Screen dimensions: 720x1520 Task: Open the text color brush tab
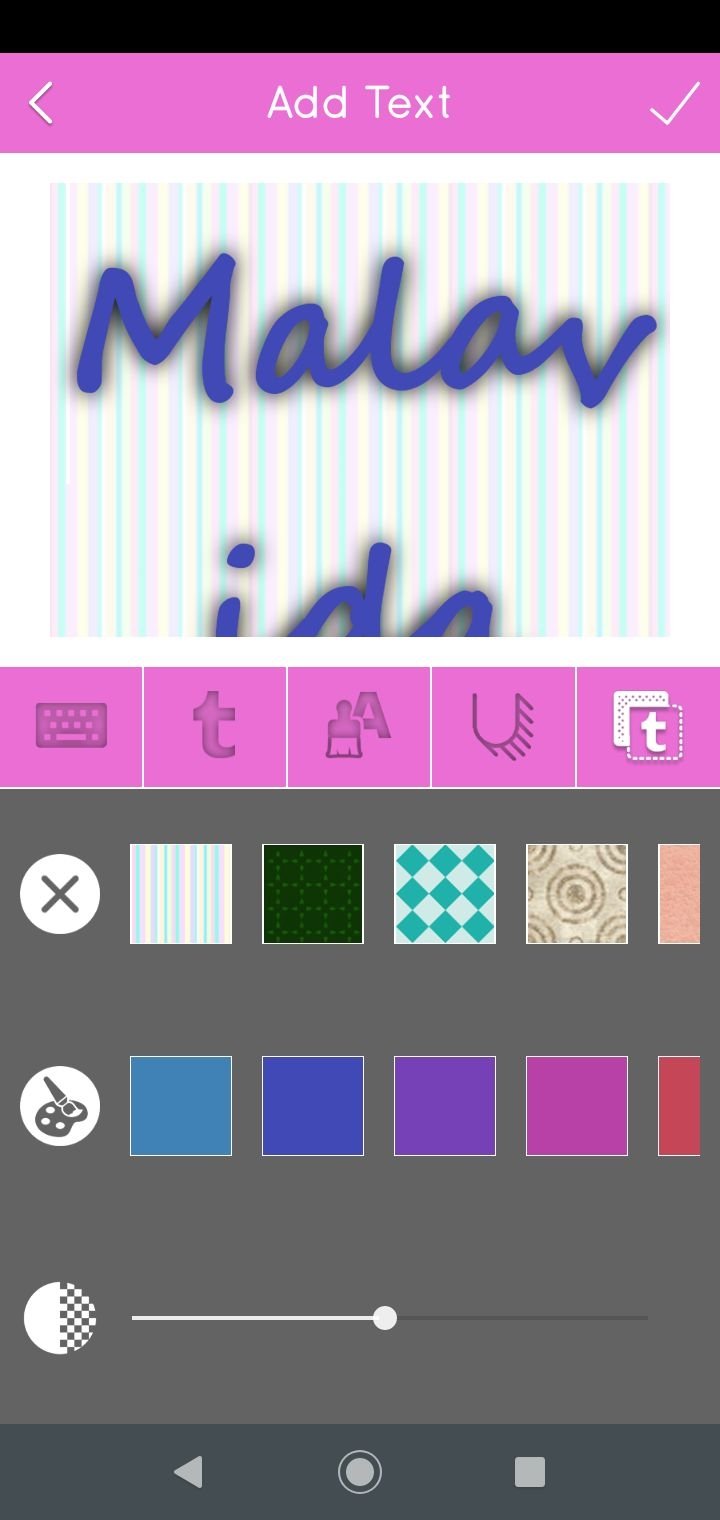point(359,727)
